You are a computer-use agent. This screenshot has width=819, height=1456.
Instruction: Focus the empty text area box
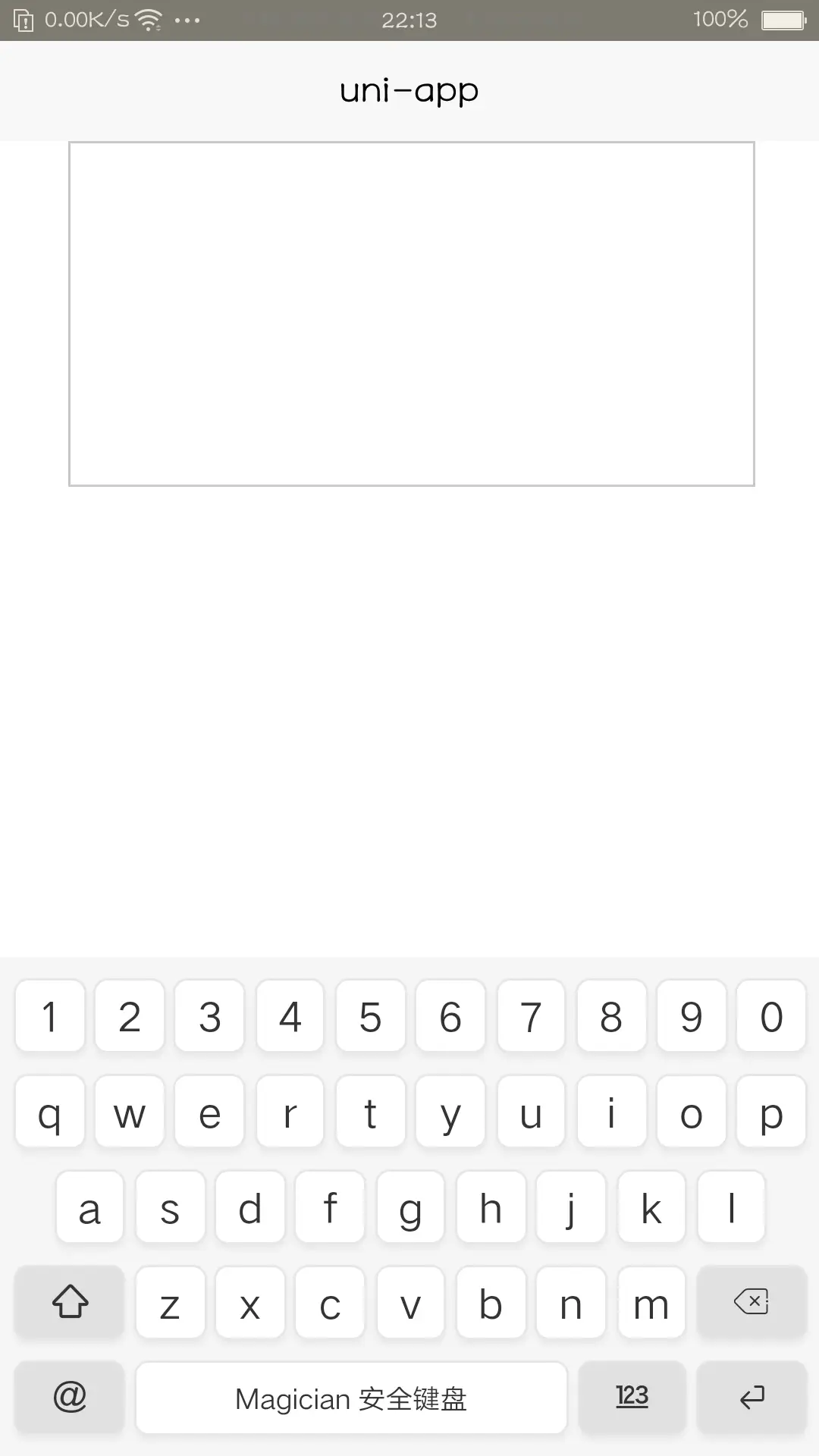click(x=411, y=314)
